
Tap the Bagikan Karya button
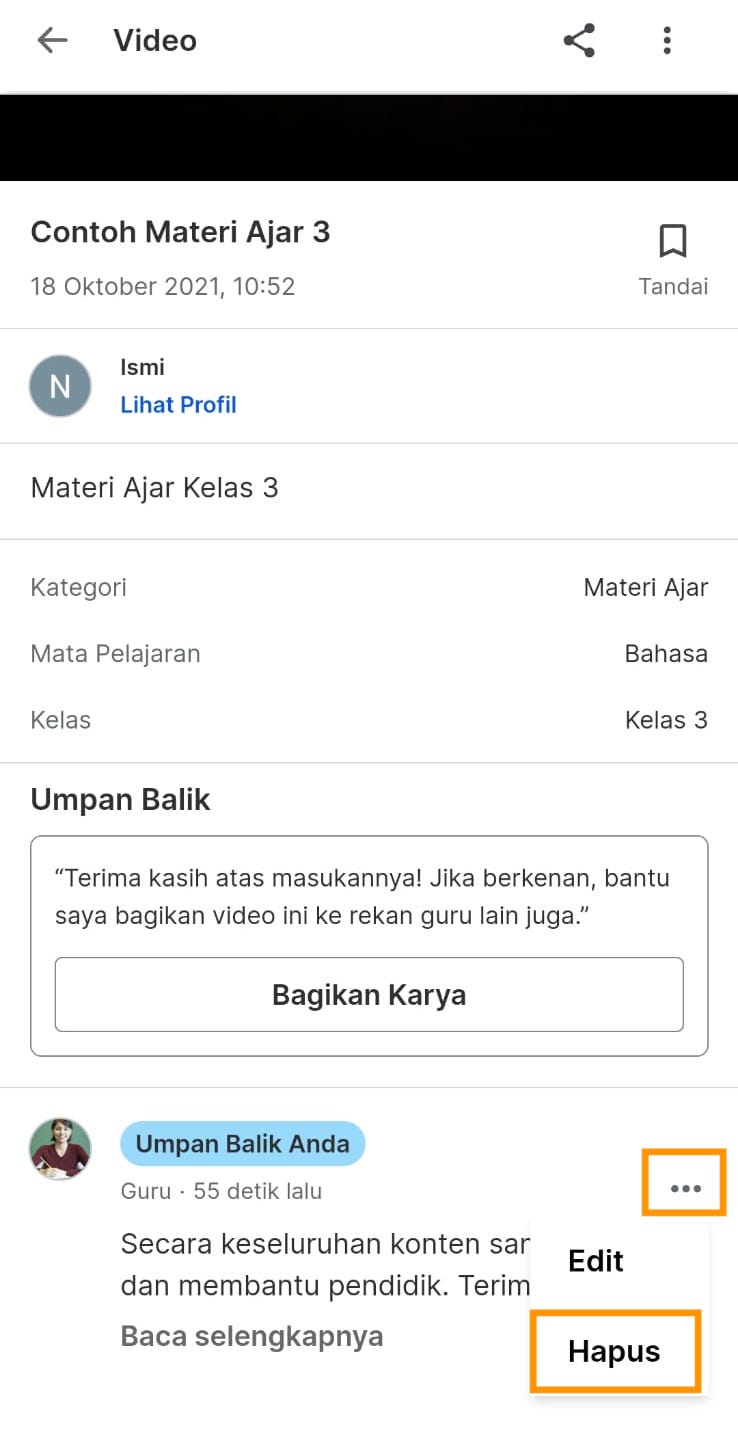(369, 994)
